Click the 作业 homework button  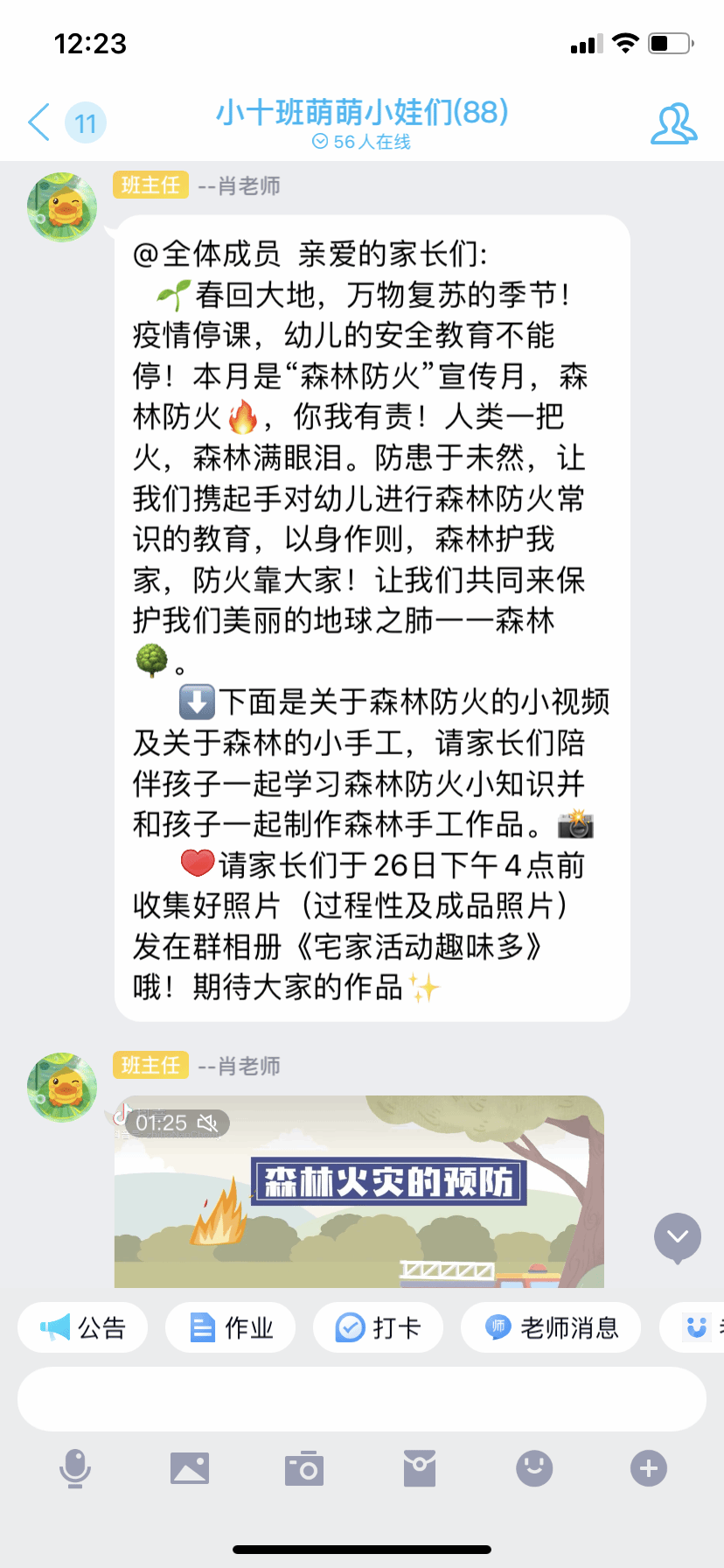pyautogui.click(x=230, y=1327)
